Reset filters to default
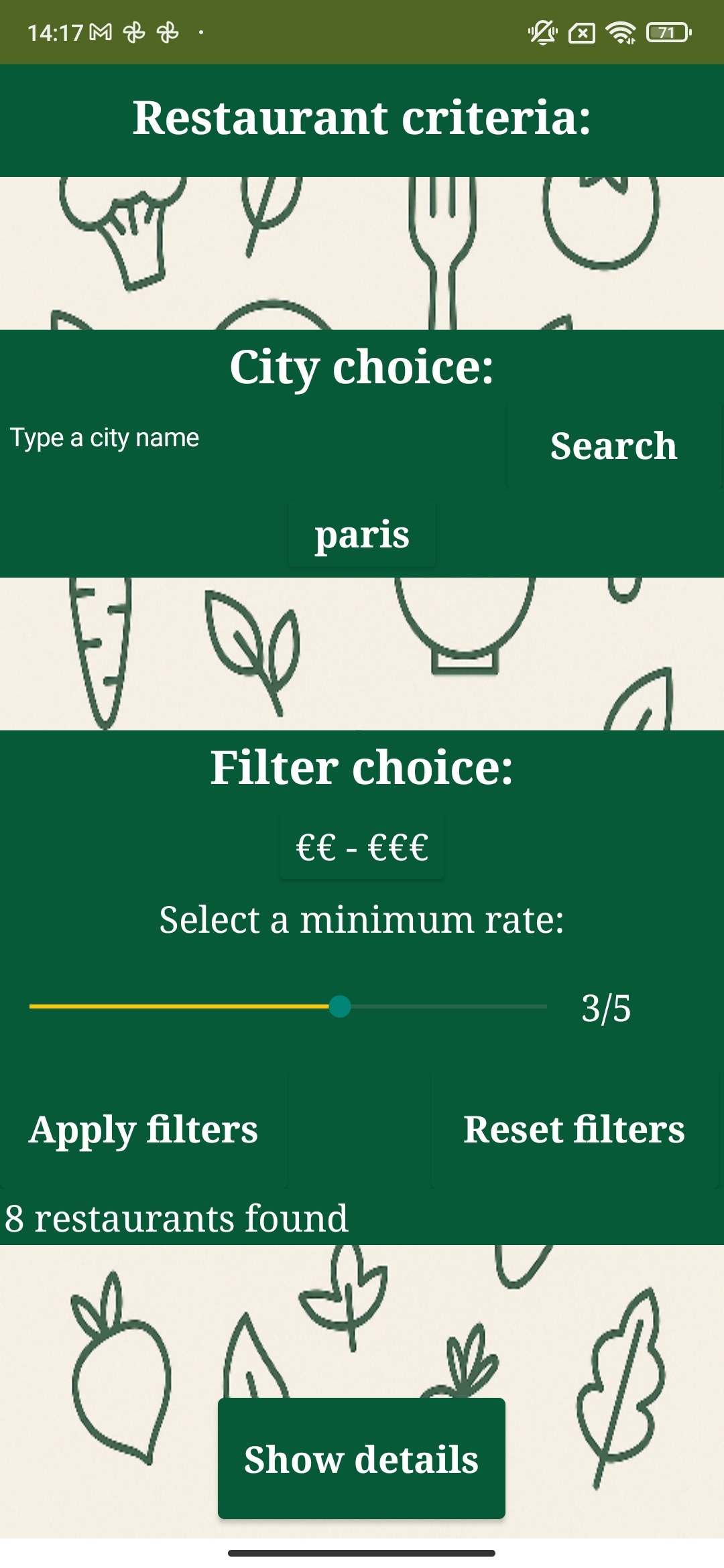The width and height of the screenshot is (724, 1568). (x=574, y=1130)
